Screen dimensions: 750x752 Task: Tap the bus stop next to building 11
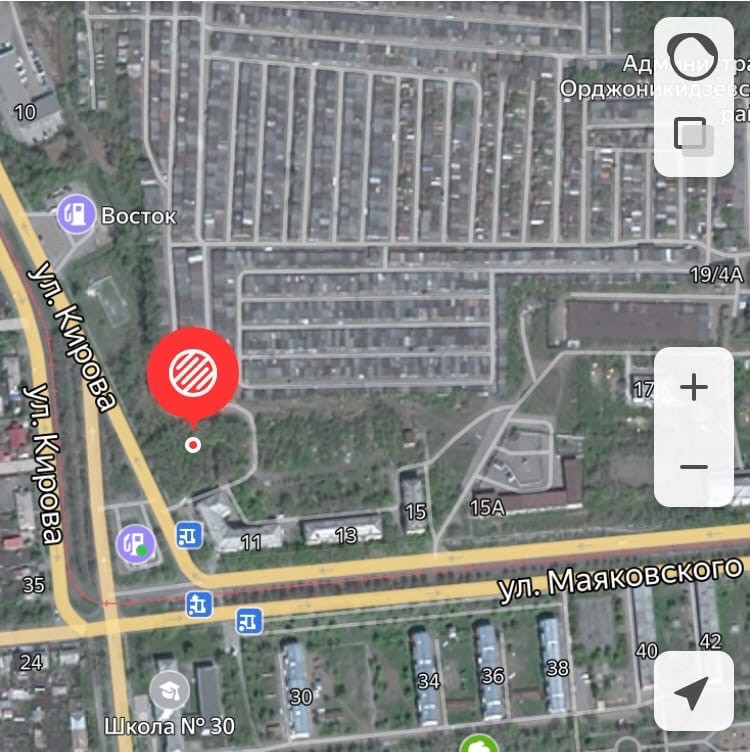189,535
